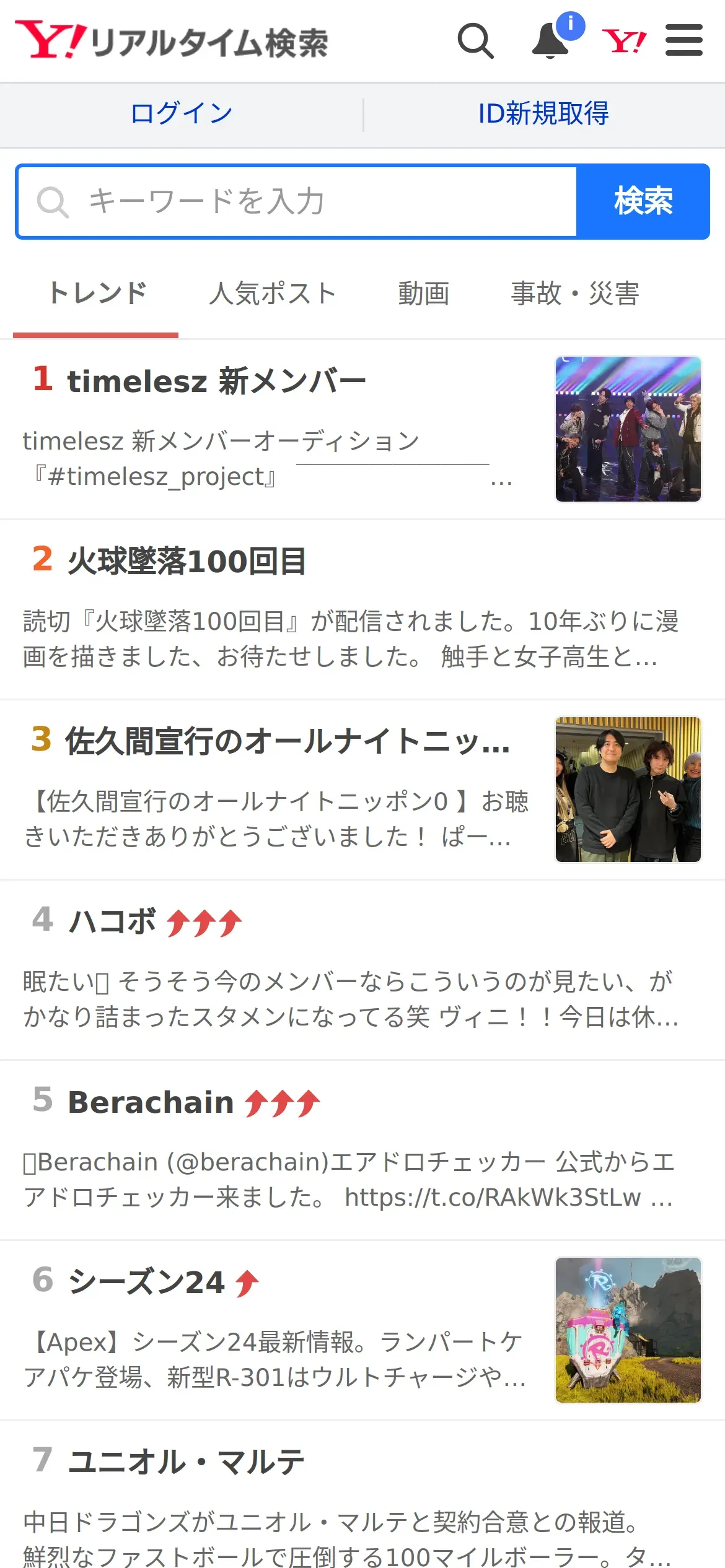Tap the ログイン link
Screen dimensions: 725x1568
[x=182, y=114]
